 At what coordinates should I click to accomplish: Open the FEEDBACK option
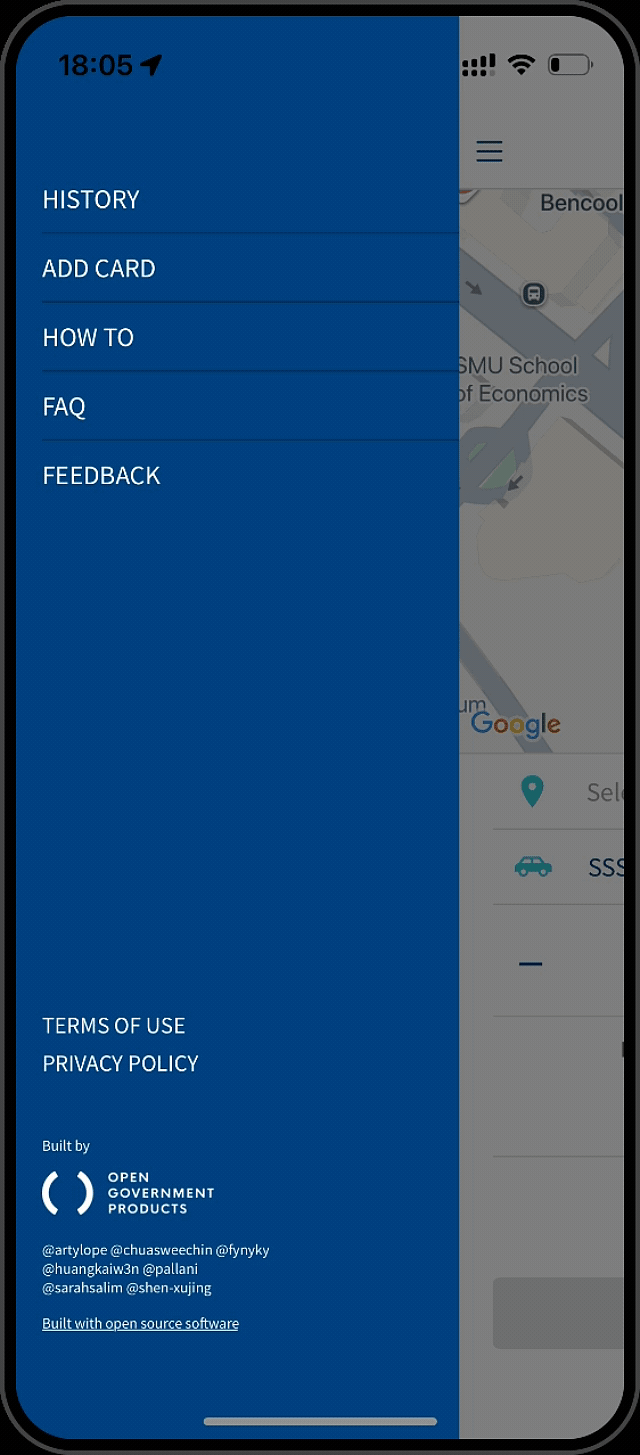tap(101, 476)
